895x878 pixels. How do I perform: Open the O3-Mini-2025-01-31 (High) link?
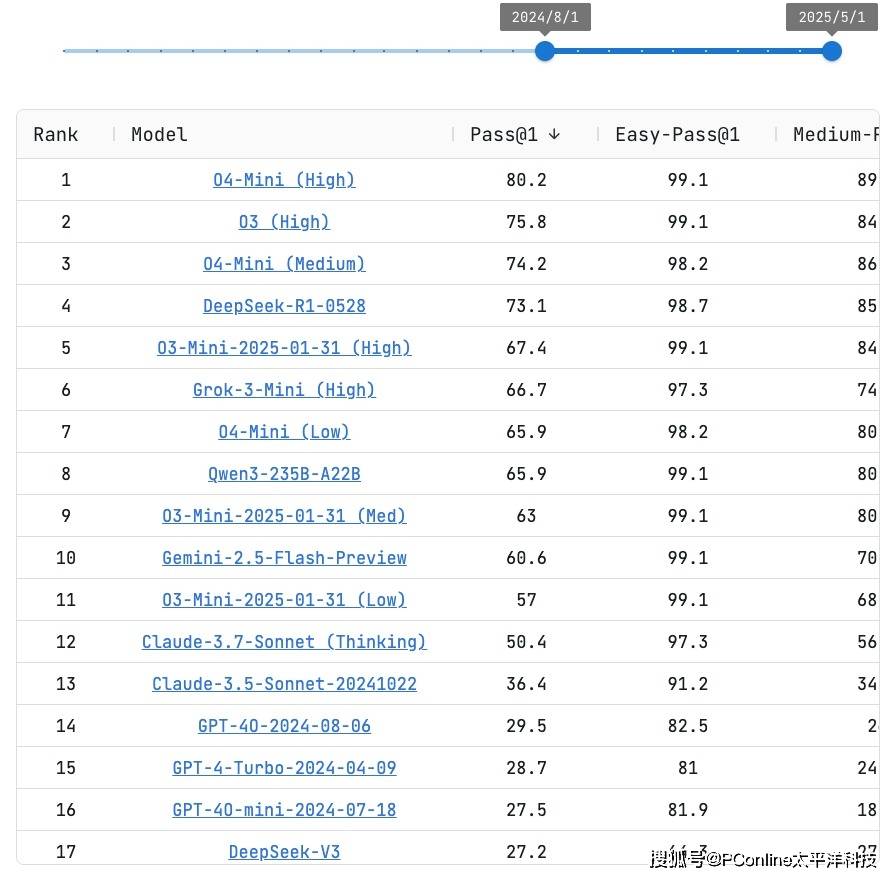coord(284,348)
